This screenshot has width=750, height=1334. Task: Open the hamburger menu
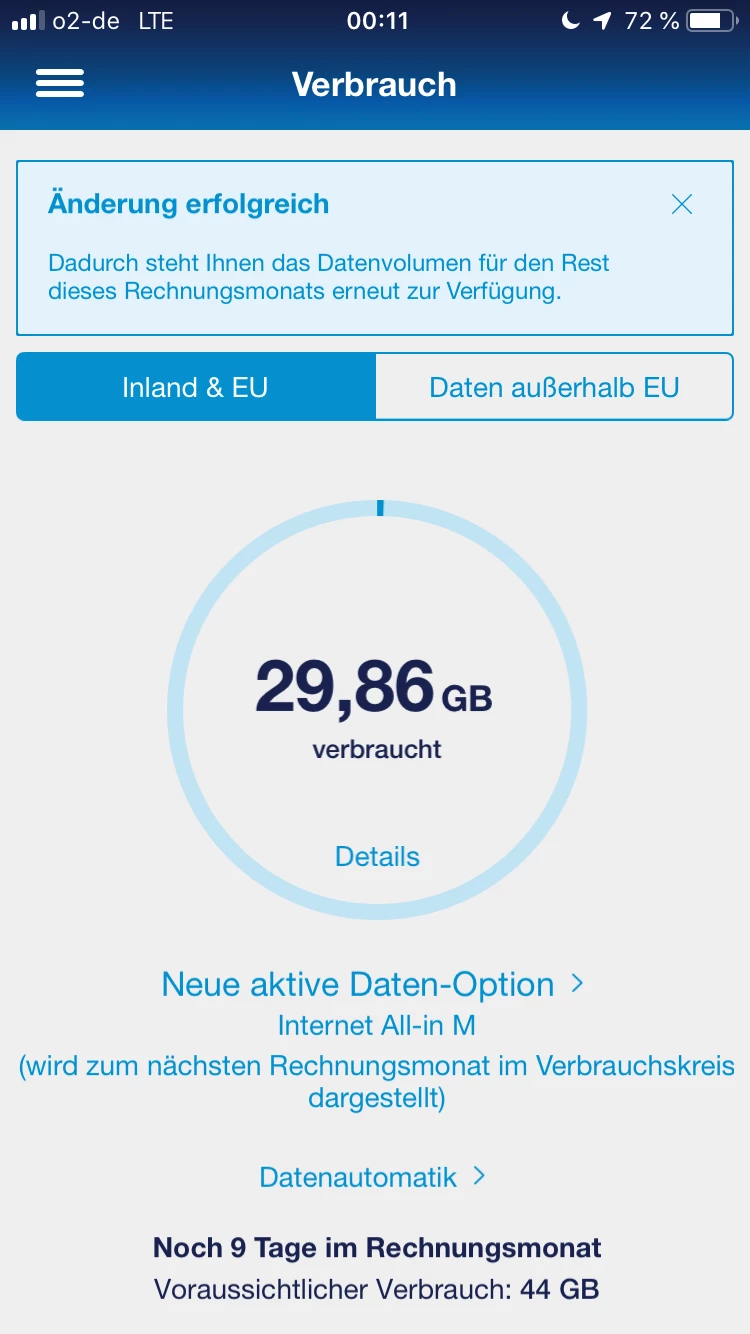click(60, 84)
